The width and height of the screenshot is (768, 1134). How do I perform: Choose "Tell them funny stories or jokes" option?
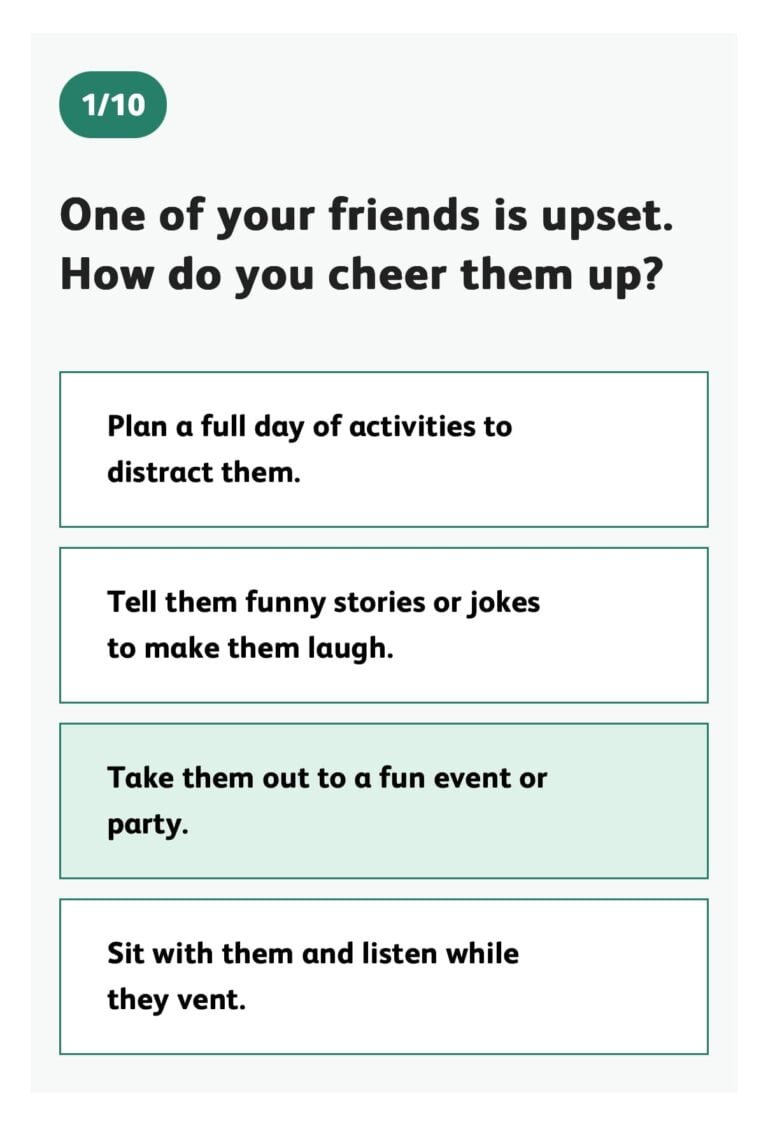pyautogui.click(x=384, y=623)
